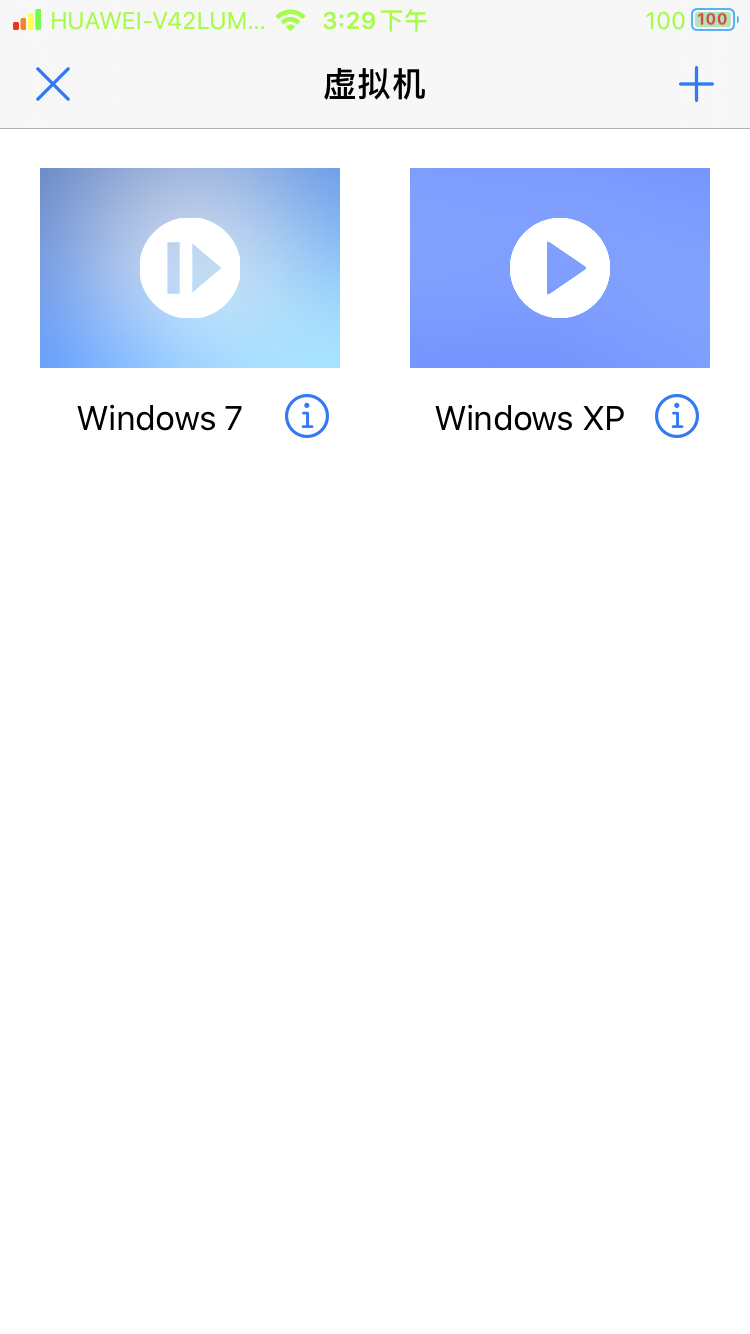Resume the Windows 7 virtual machine
Image resolution: width=750 pixels, height=1334 pixels.
pyautogui.click(x=190, y=268)
